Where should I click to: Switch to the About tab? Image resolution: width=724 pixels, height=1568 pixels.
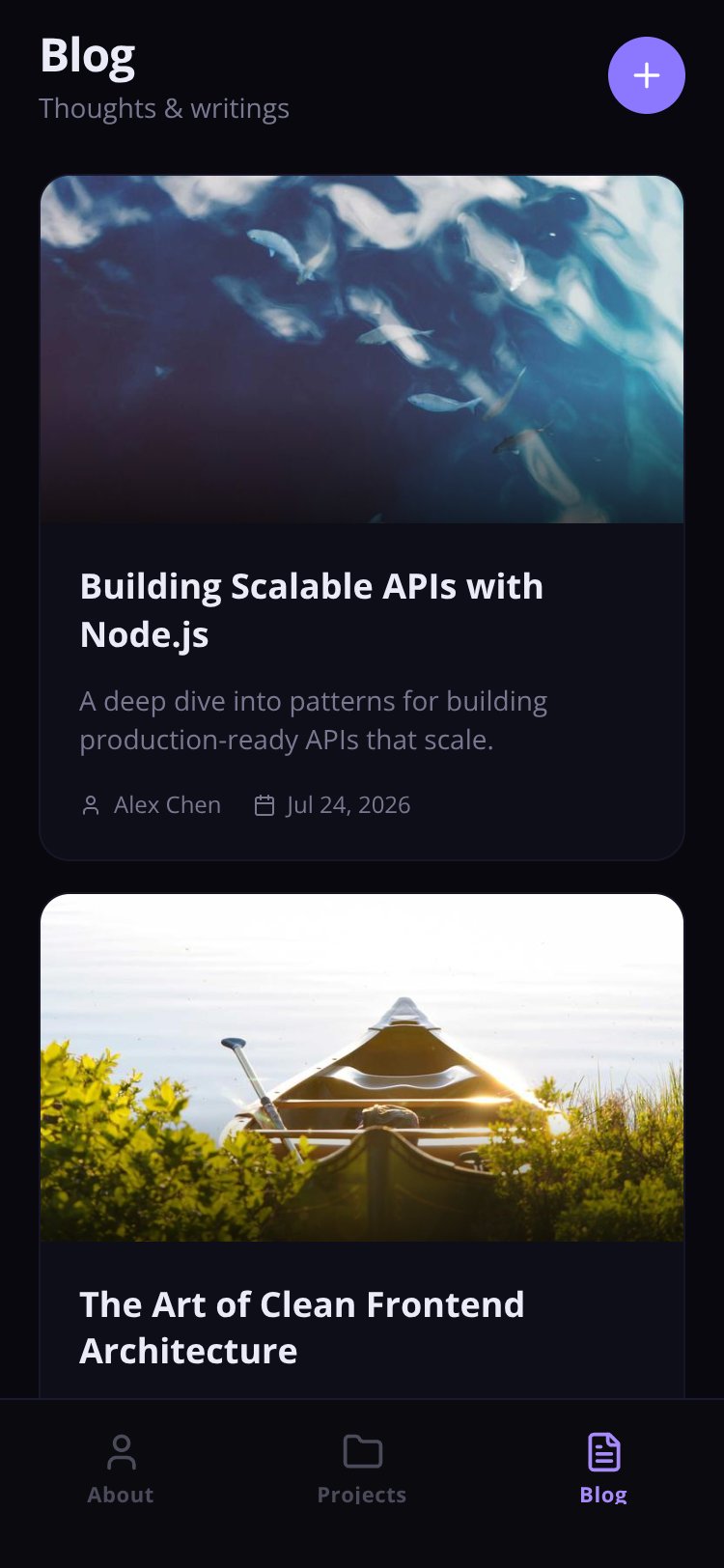tap(121, 1470)
